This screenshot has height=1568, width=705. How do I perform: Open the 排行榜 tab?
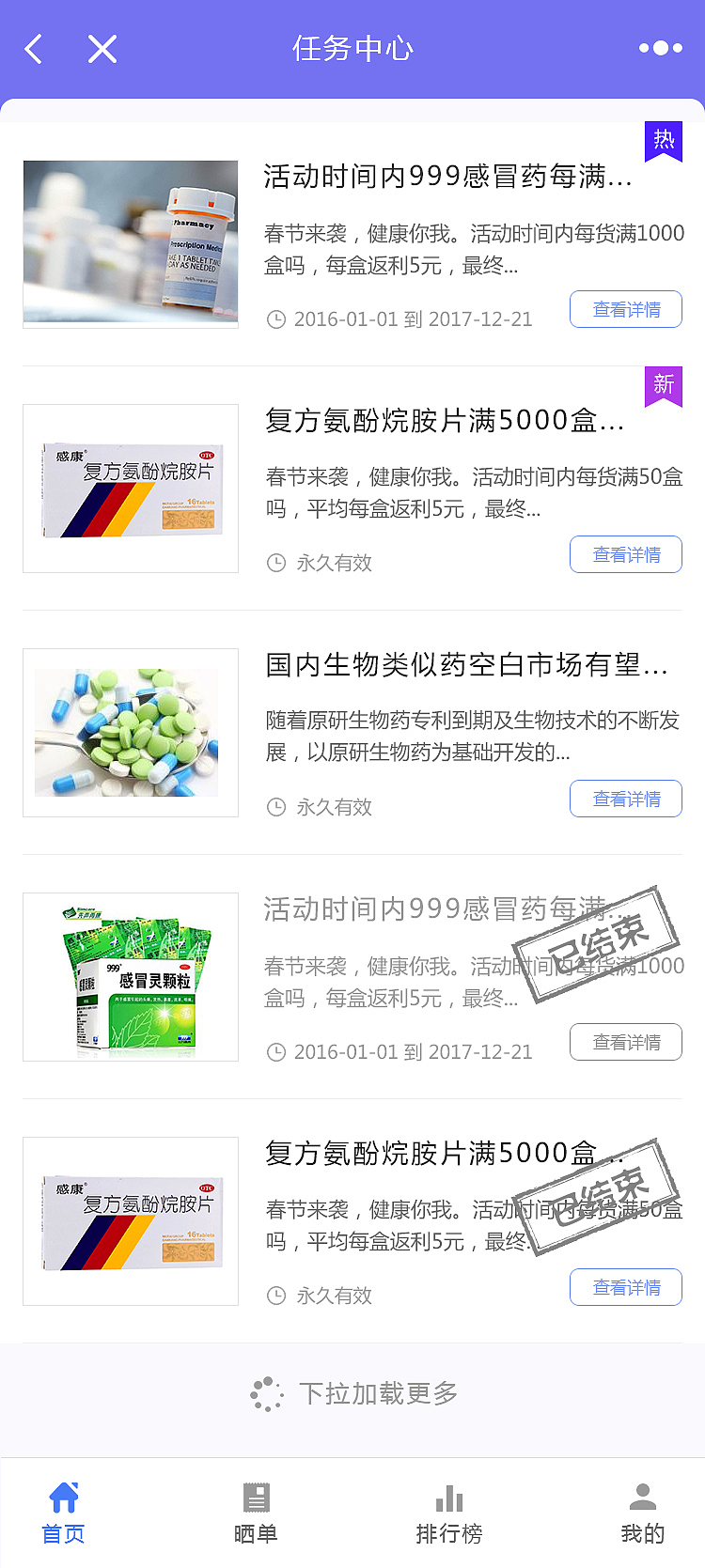click(449, 1513)
